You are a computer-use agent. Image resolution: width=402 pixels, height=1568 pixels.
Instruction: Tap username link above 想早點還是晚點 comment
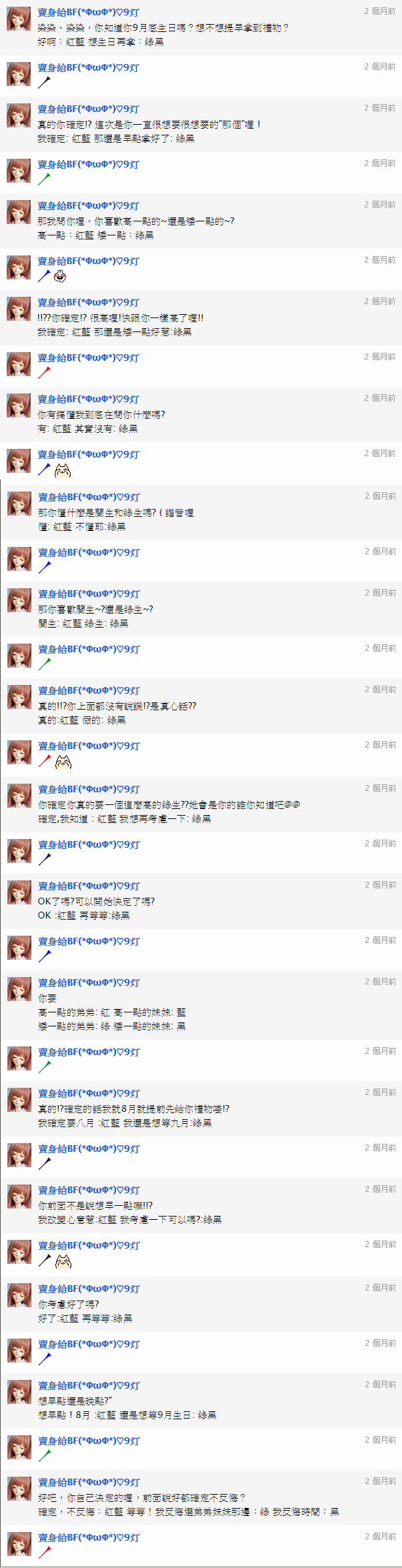point(89,1385)
